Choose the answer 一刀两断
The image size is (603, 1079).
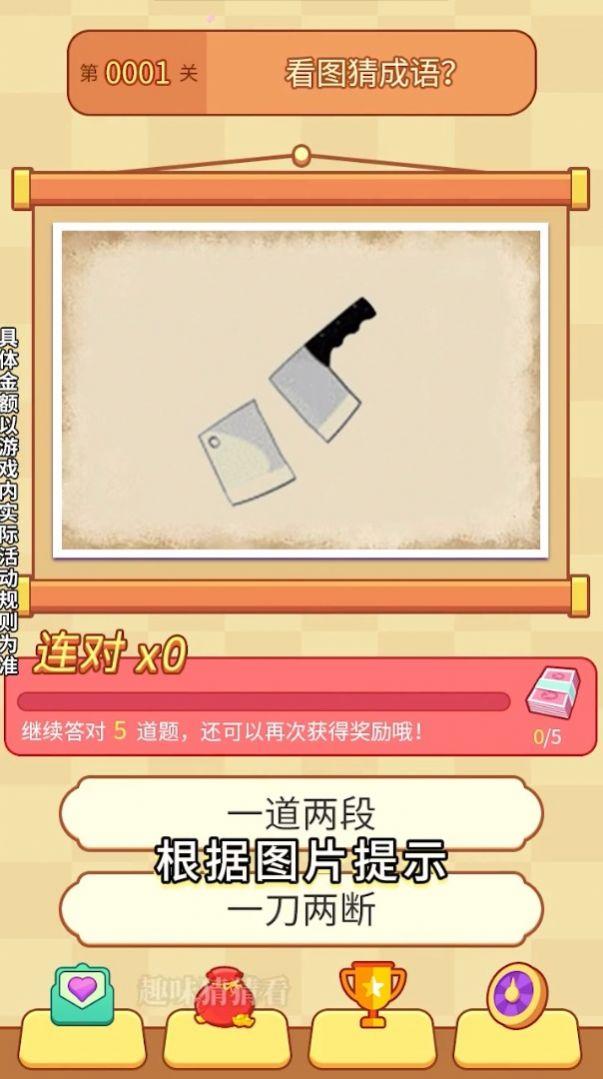302,910
